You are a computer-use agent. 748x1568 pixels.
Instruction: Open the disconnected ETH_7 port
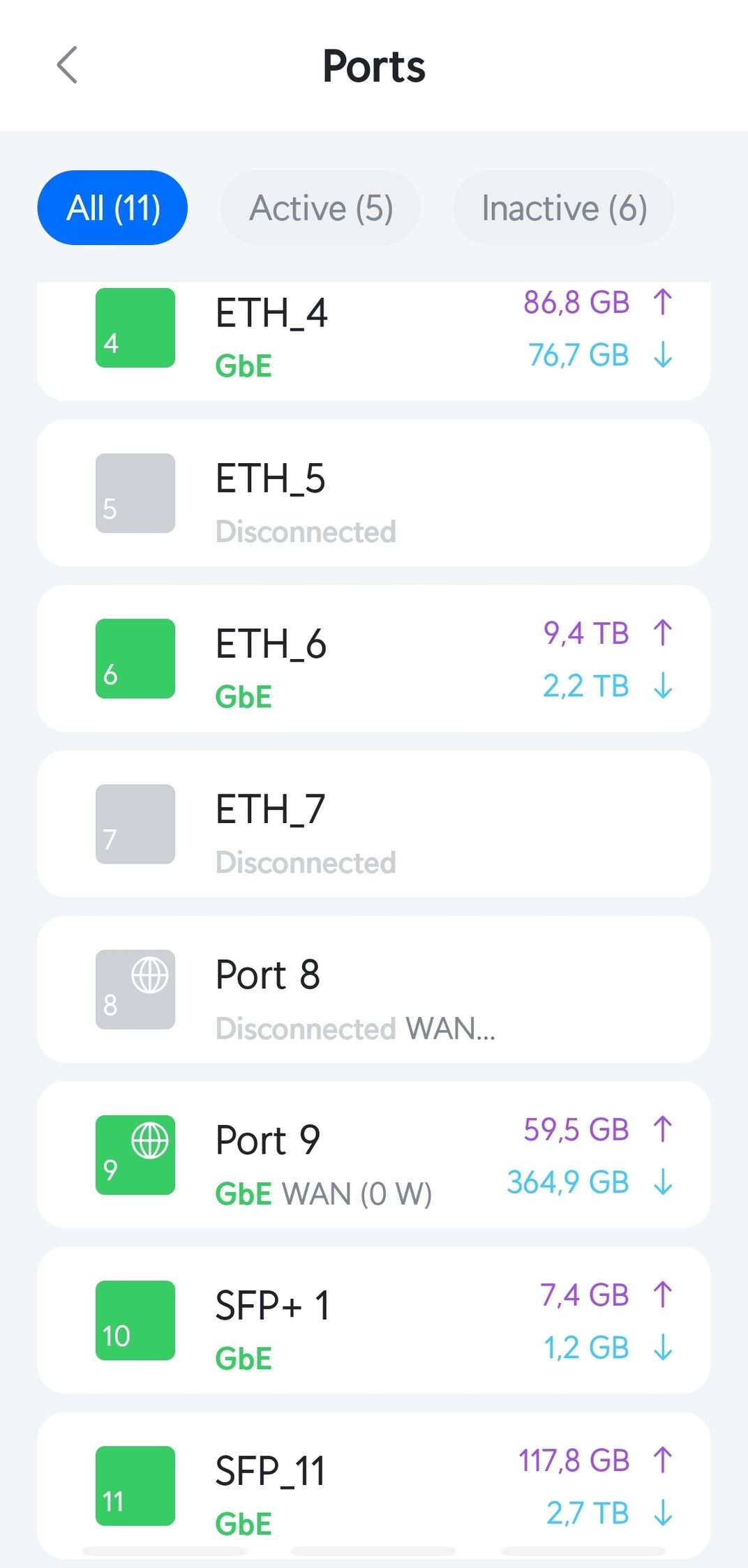click(373, 824)
